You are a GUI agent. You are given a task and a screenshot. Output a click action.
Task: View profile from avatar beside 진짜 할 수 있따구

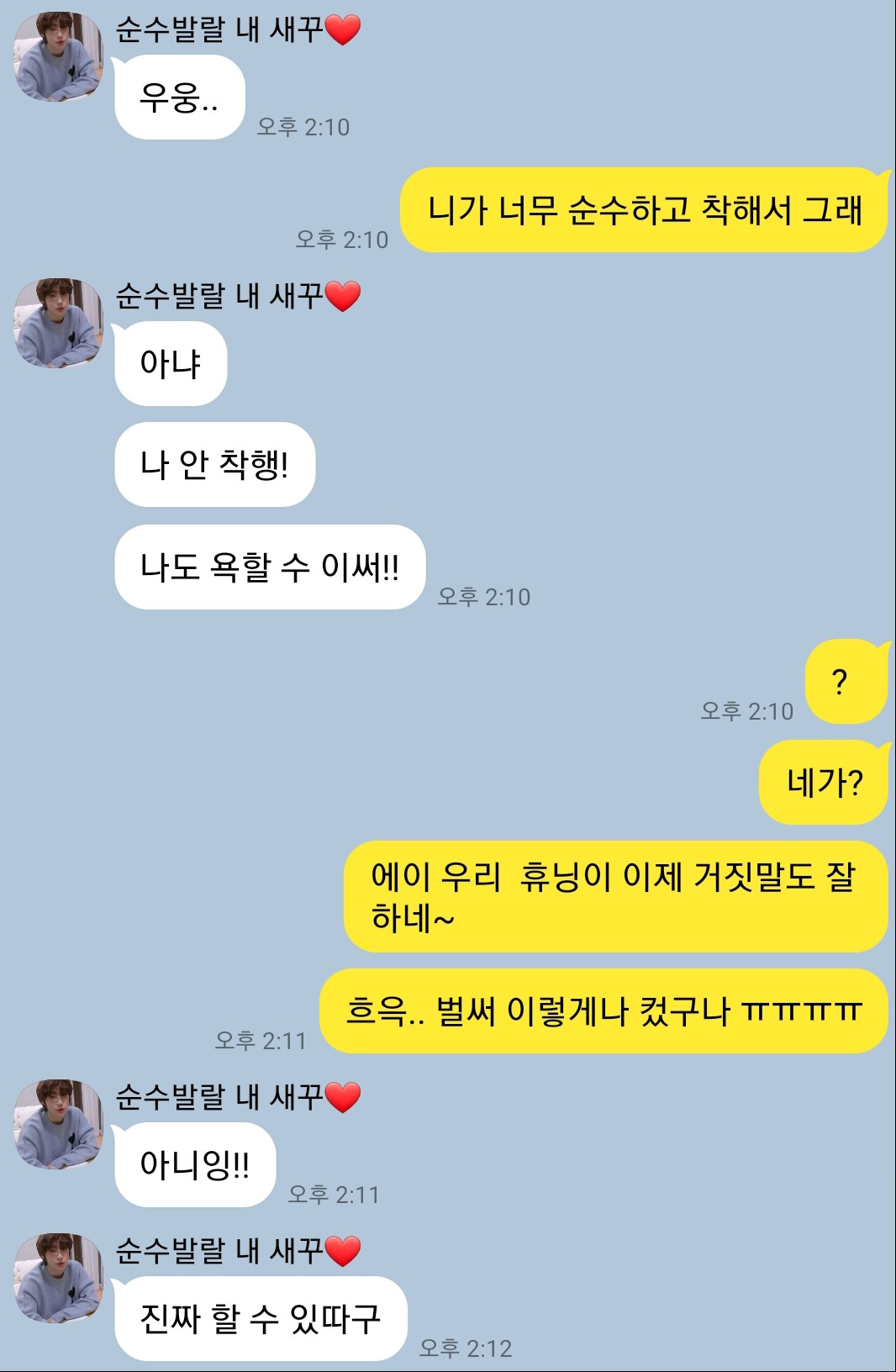[58, 1278]
